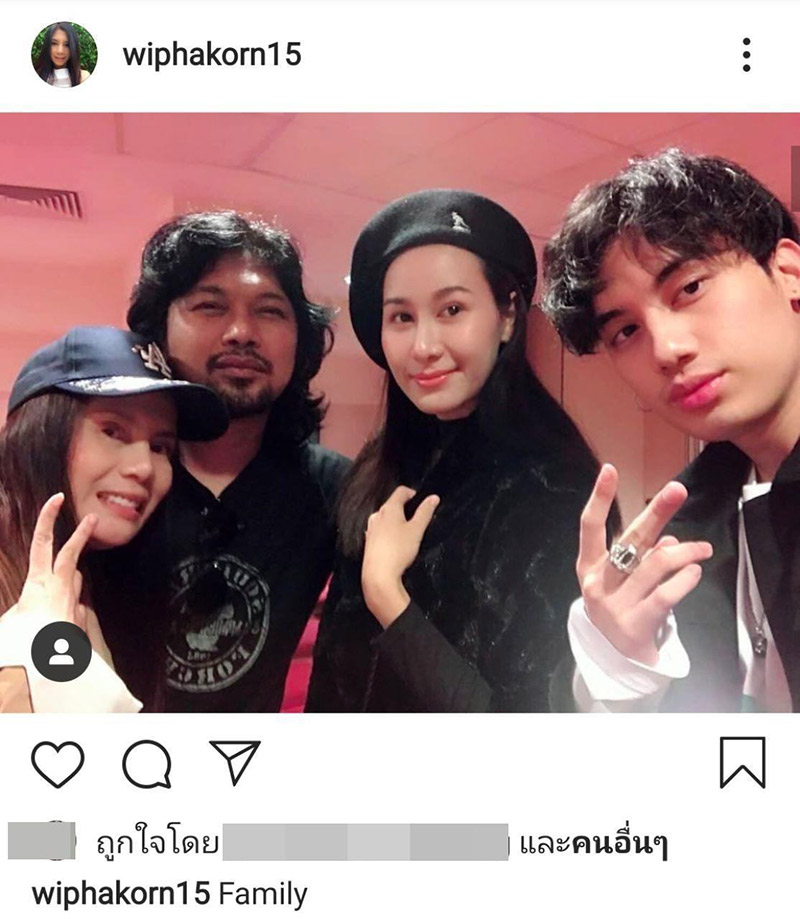Like this post with the heart
The width and height of the screenshot is (800, 919).
(57, 764)
